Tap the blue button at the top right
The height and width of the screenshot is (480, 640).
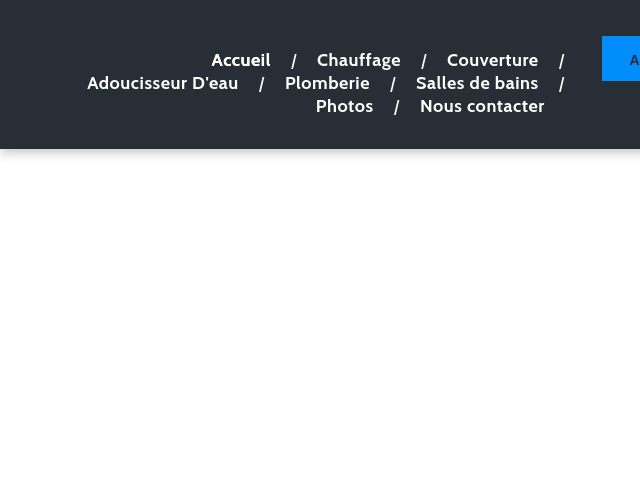click(x=623, y=59)
